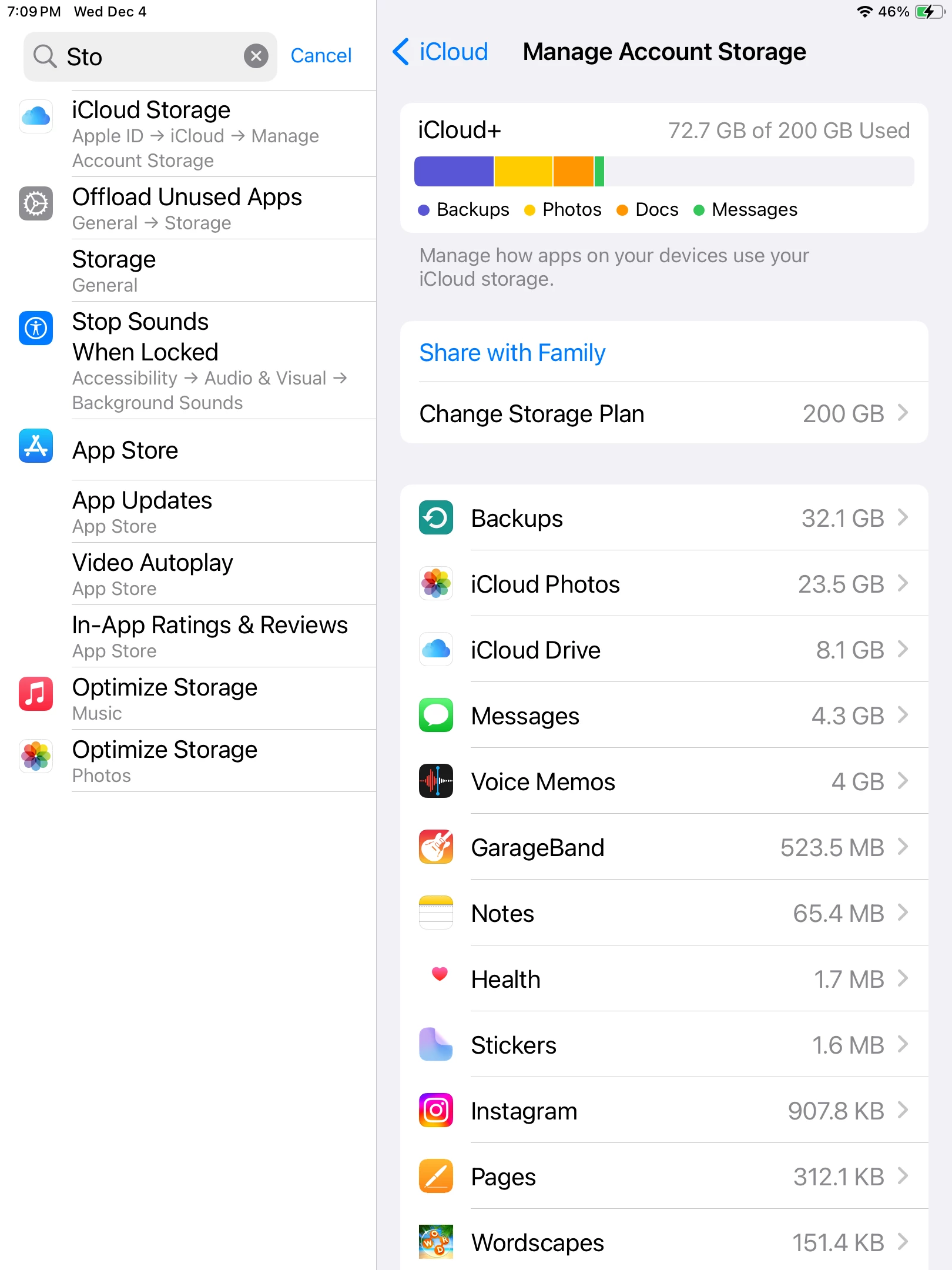Open iCloud Drive storage row

pos(663,650)
